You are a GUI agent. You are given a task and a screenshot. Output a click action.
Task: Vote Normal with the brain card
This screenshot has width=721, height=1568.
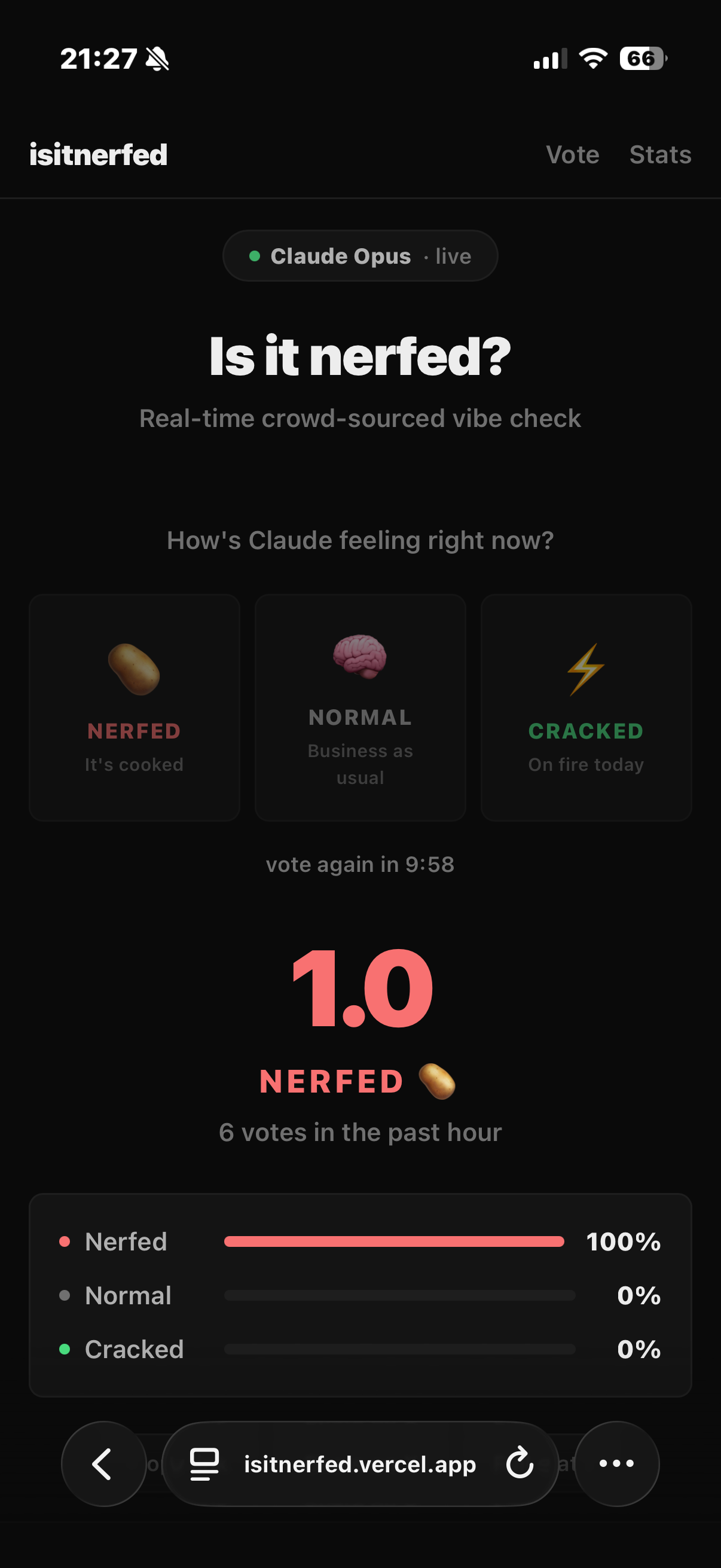click(x=360, y=707)
